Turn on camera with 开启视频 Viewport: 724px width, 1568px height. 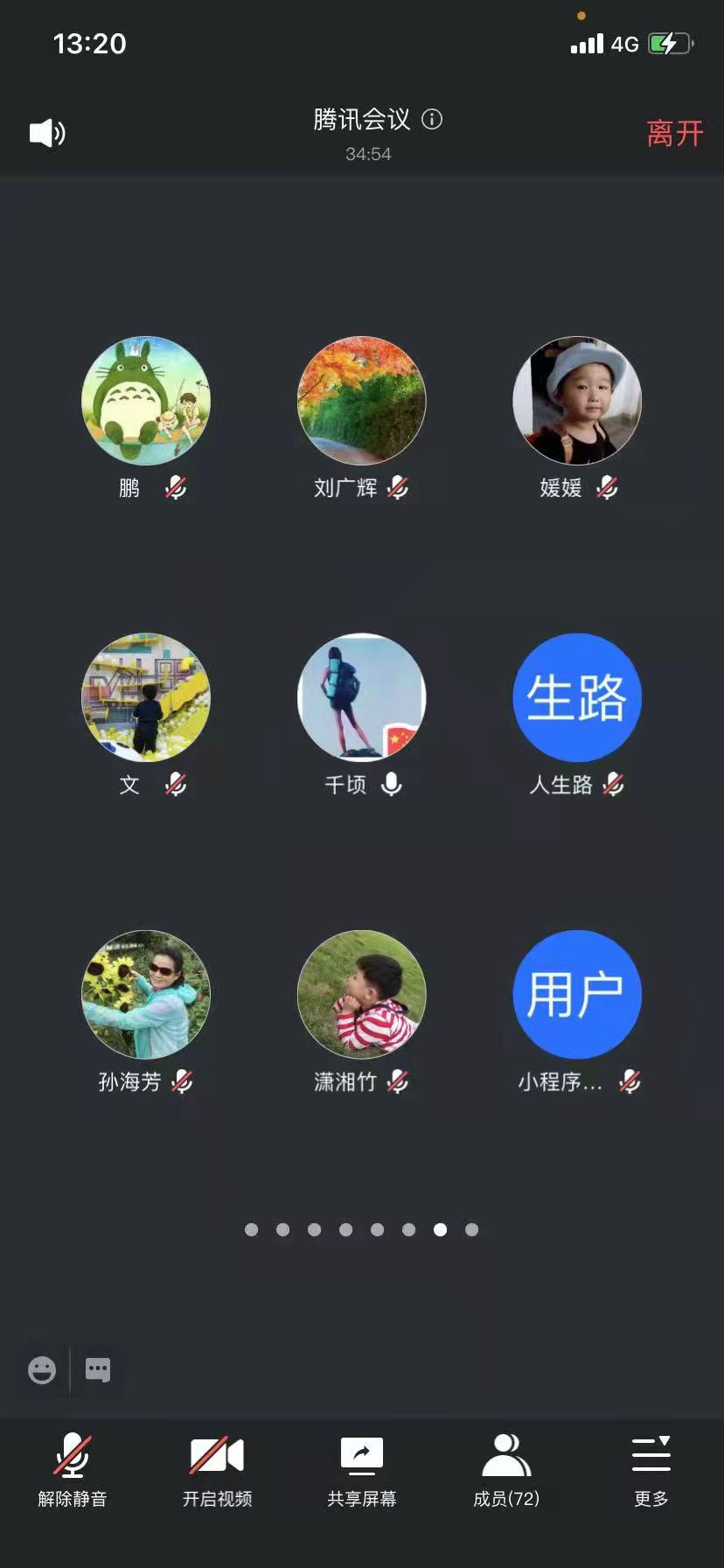click(217, 1472)
